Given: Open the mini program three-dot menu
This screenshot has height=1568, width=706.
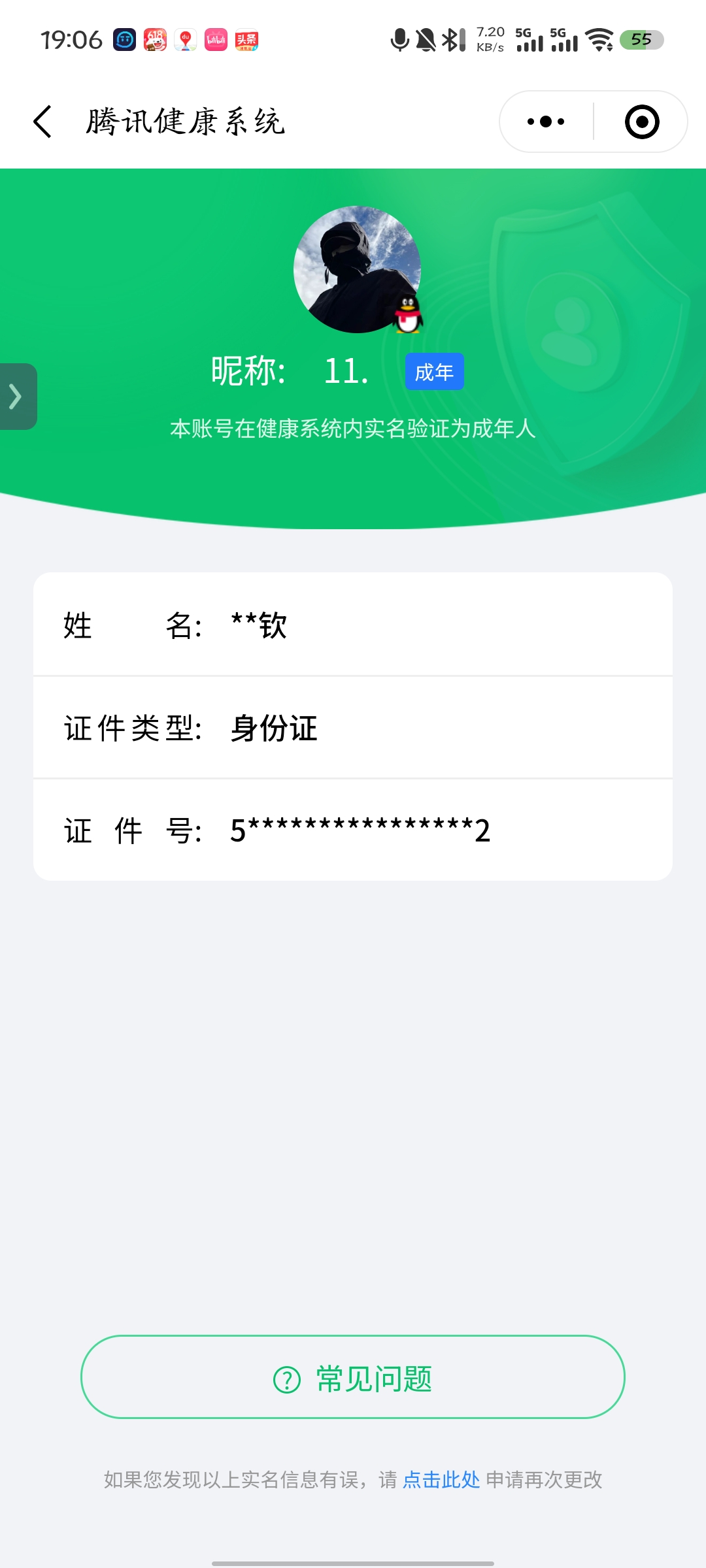Looking at the screenshot, I should [546, 122].
